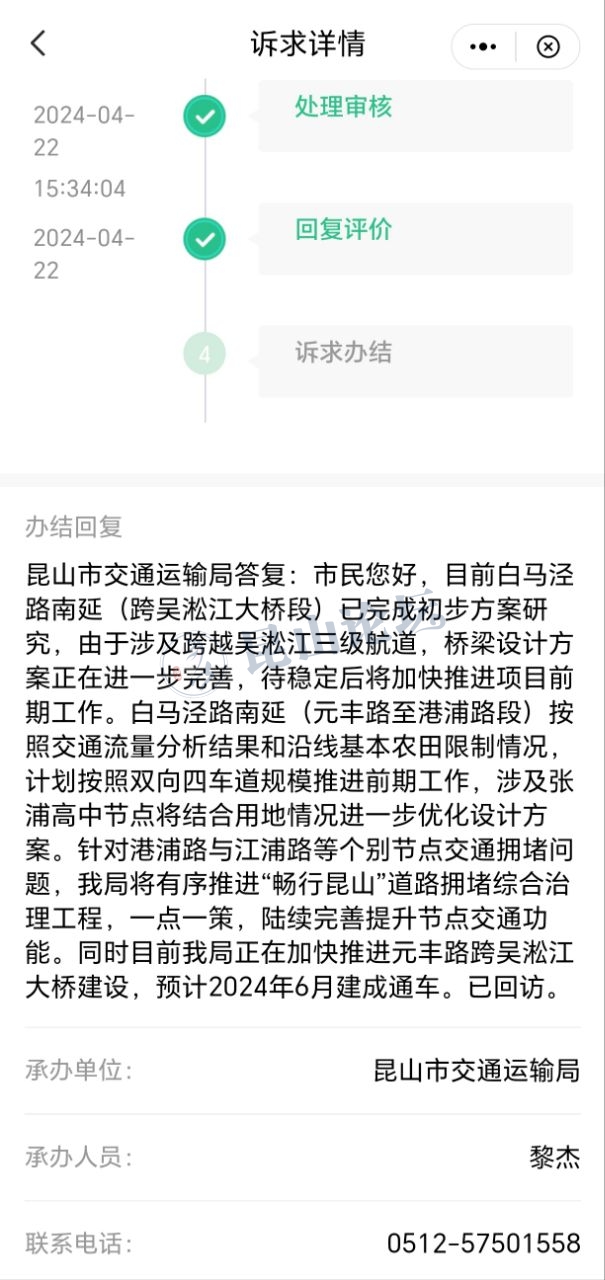Go back from the 诉求详情 page
The height and width of the screenshot is (1280, 605).
(x=38, y=44)
